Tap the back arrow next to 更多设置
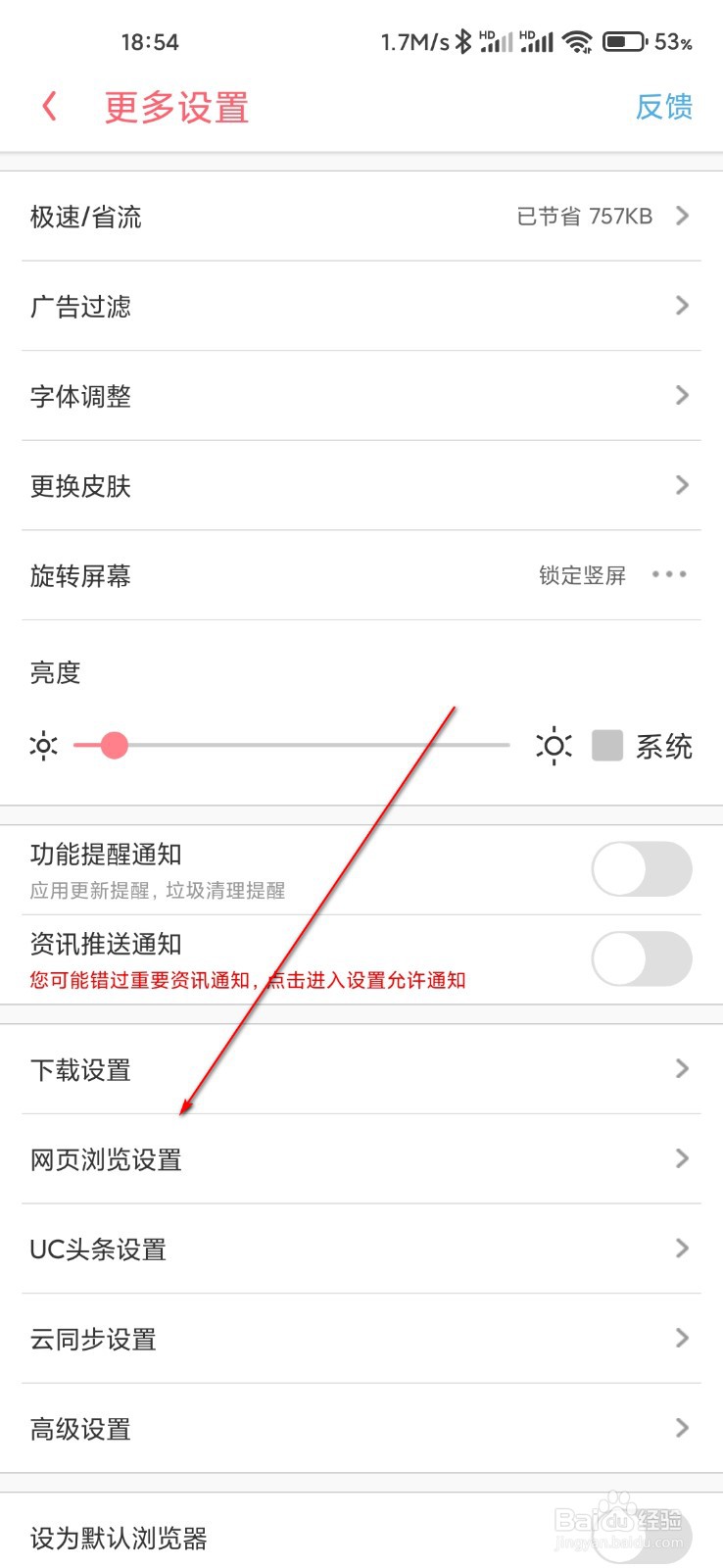Image resolution: width=723 pixels, height=1568 pixels. point(47,106)
